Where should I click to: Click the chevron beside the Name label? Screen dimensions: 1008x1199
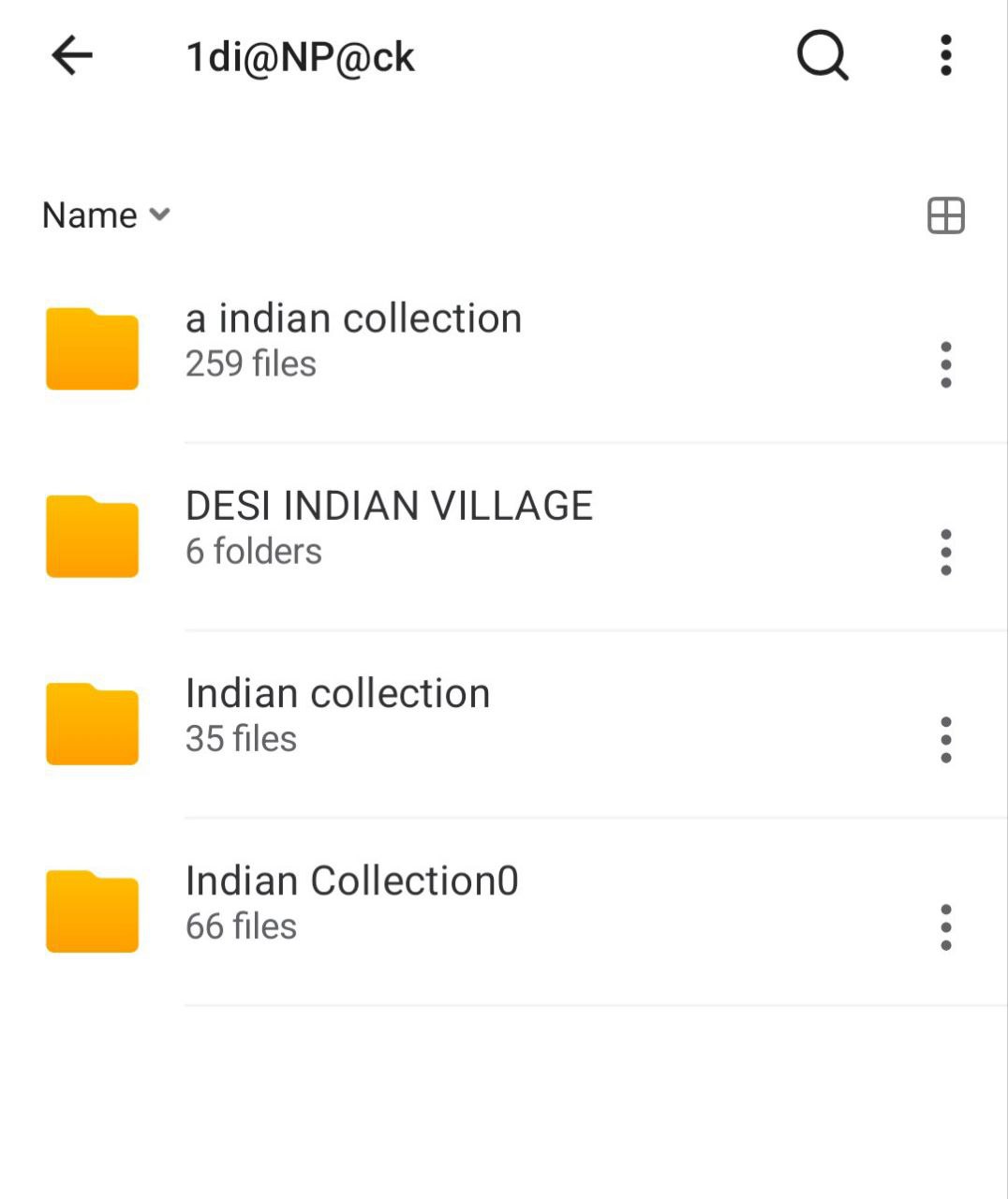pos(158,215)
